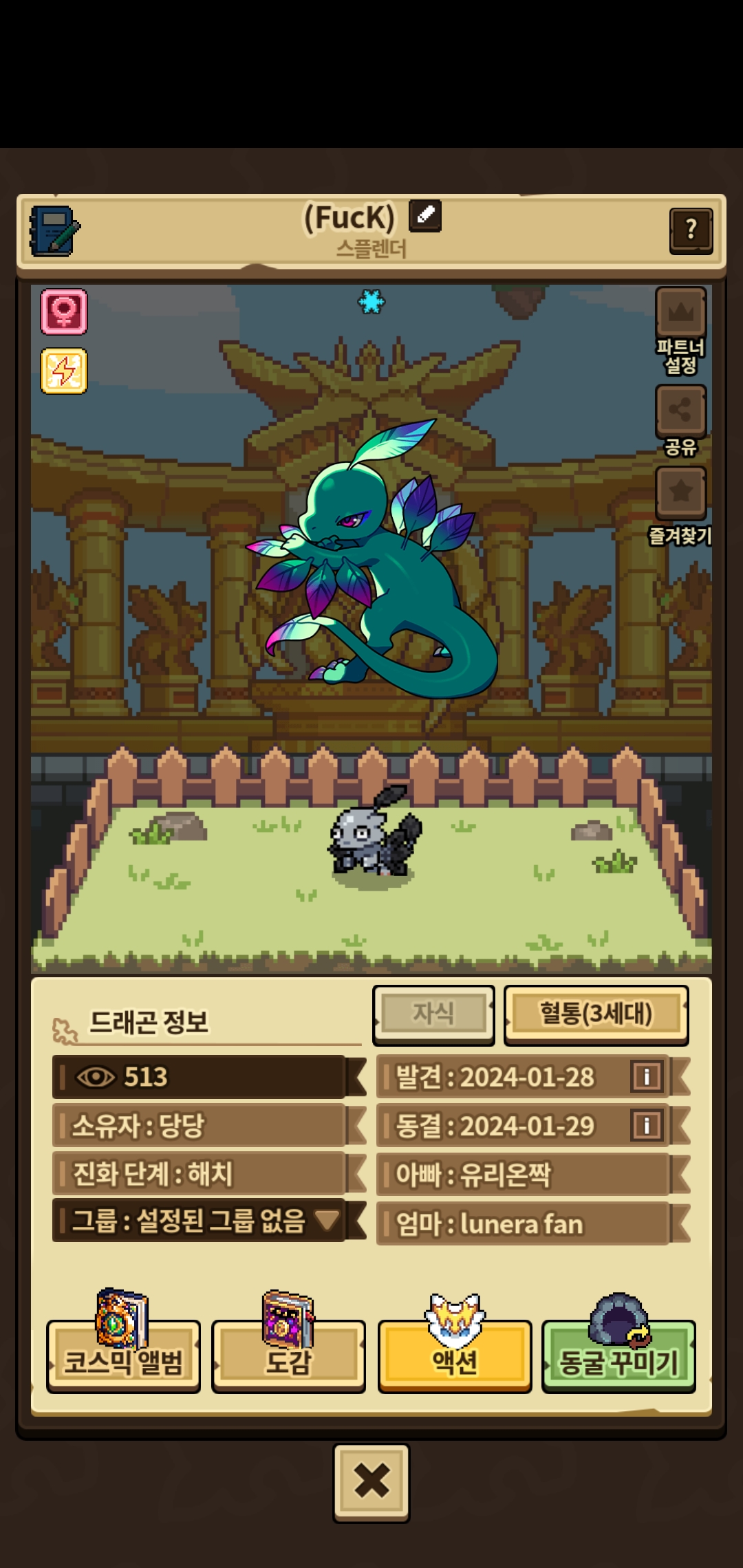Set as partner with crown button
The image size is (743, 1568).
coord(680,313)
